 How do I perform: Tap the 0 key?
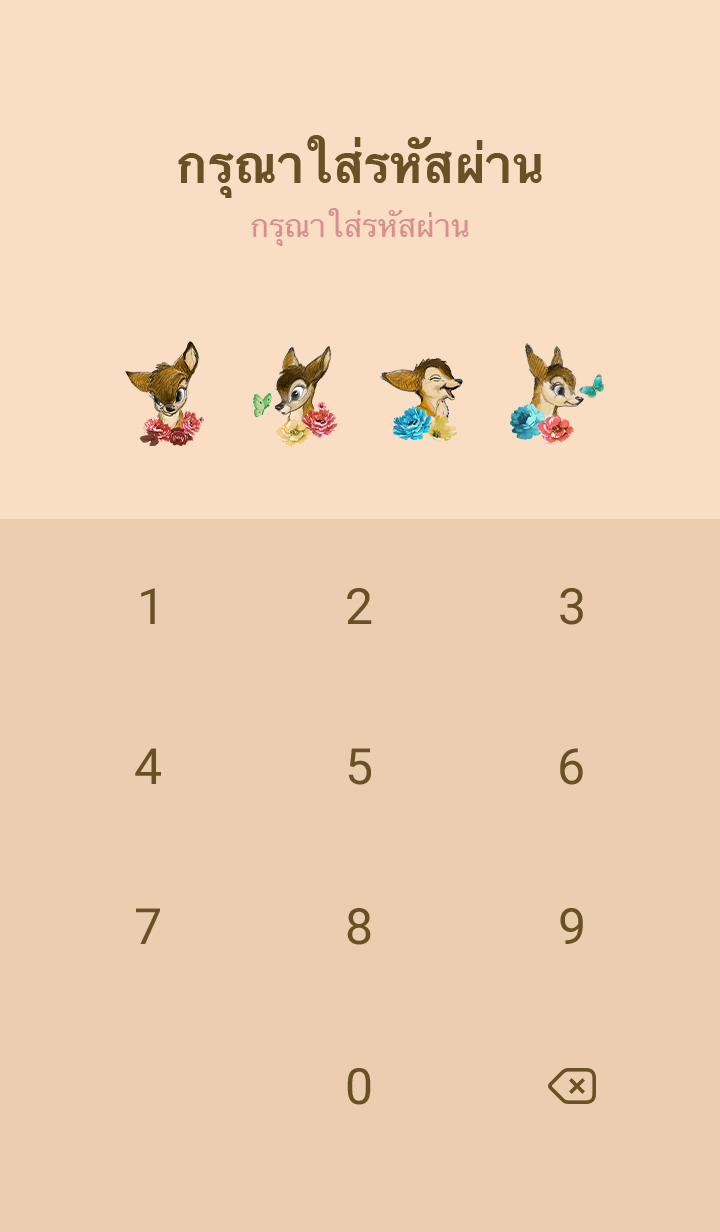359,1087
